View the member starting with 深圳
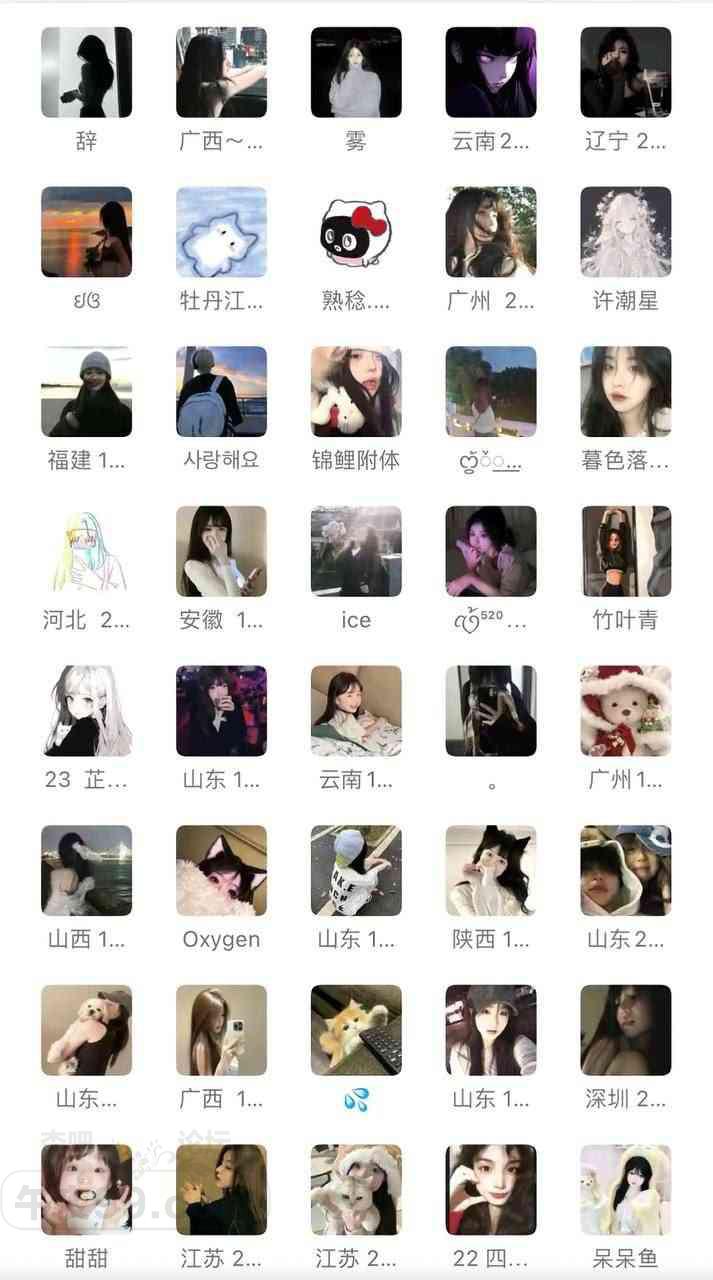 tap(626, 1031)
